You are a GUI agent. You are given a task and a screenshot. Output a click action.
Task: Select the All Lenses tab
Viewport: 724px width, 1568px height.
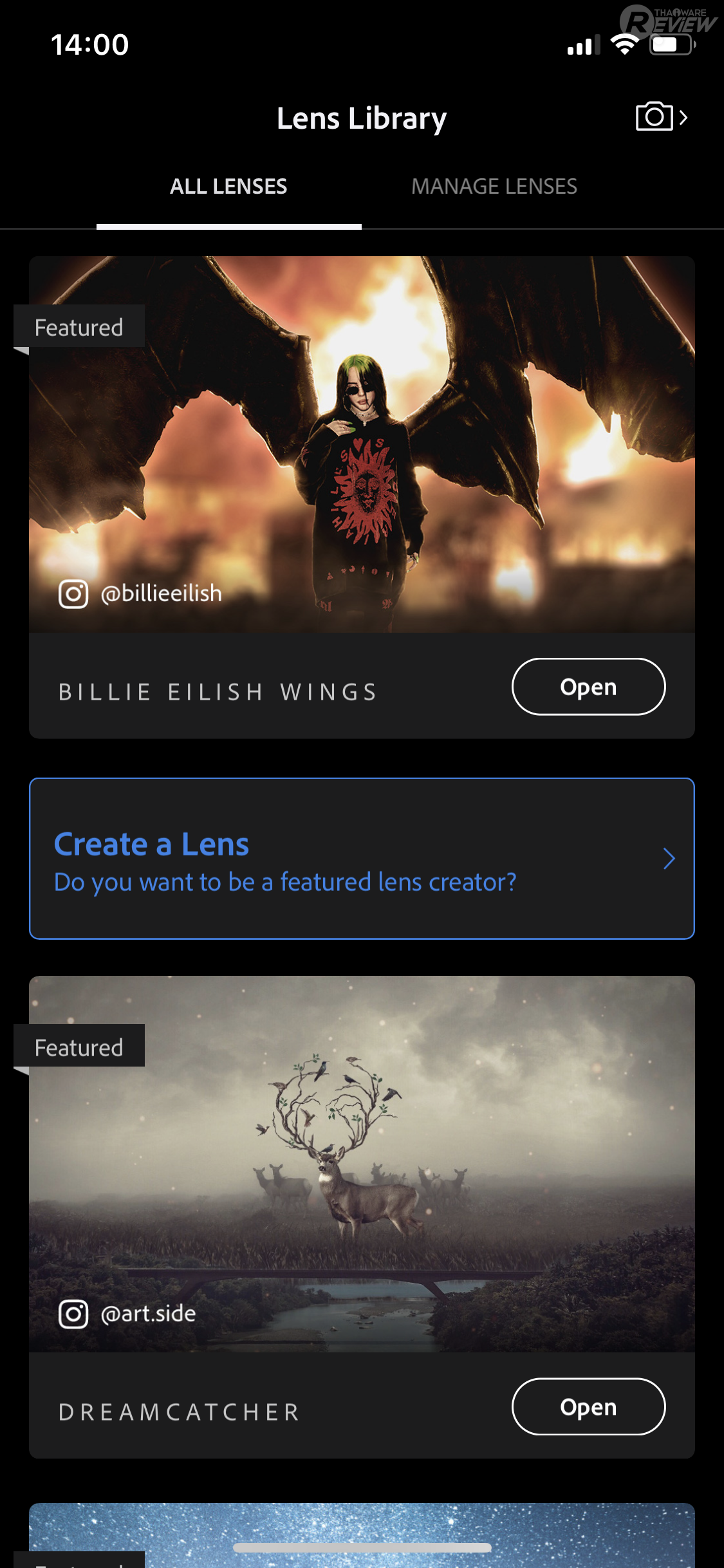228,187
